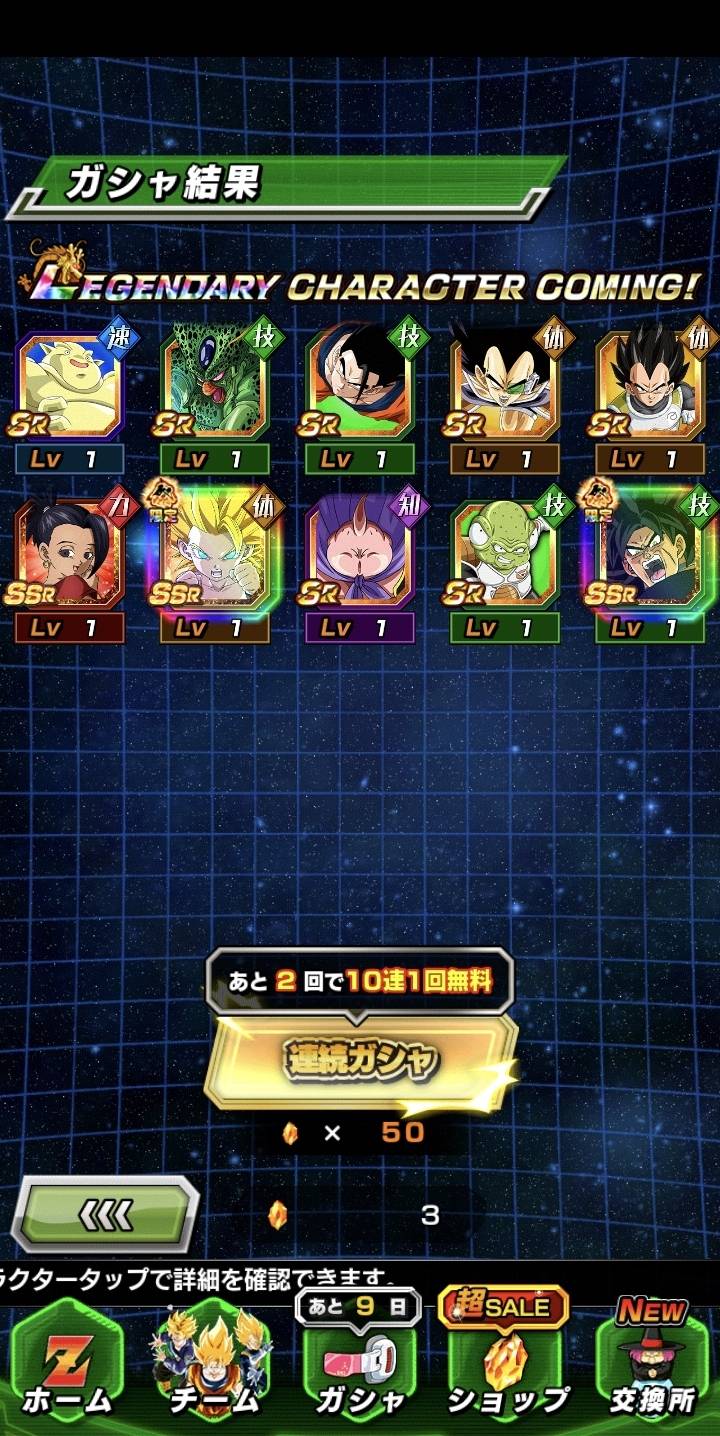
Task: Go back using the green arrow button
Action: click(105, 1214)
